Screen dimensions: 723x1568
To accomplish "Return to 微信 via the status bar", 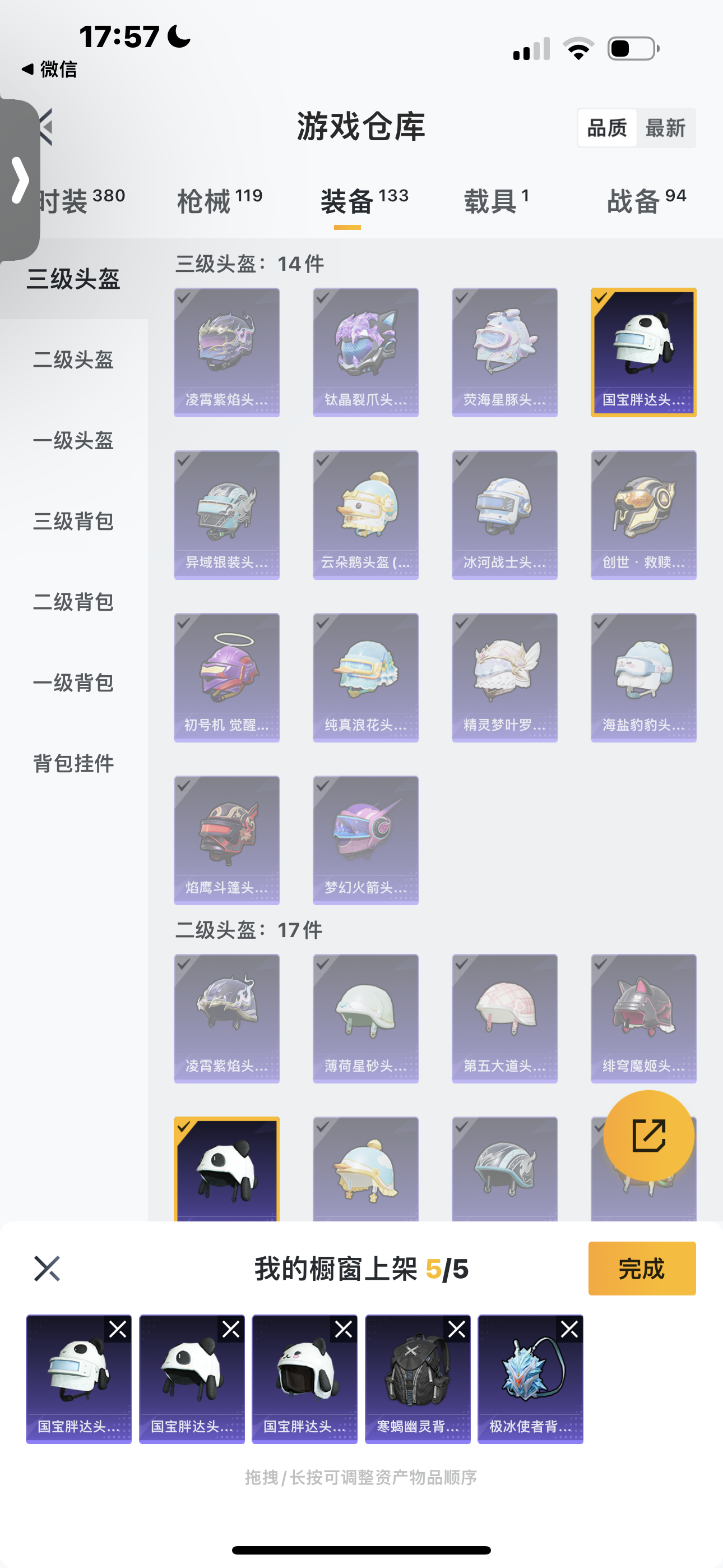I will point(50,70).
